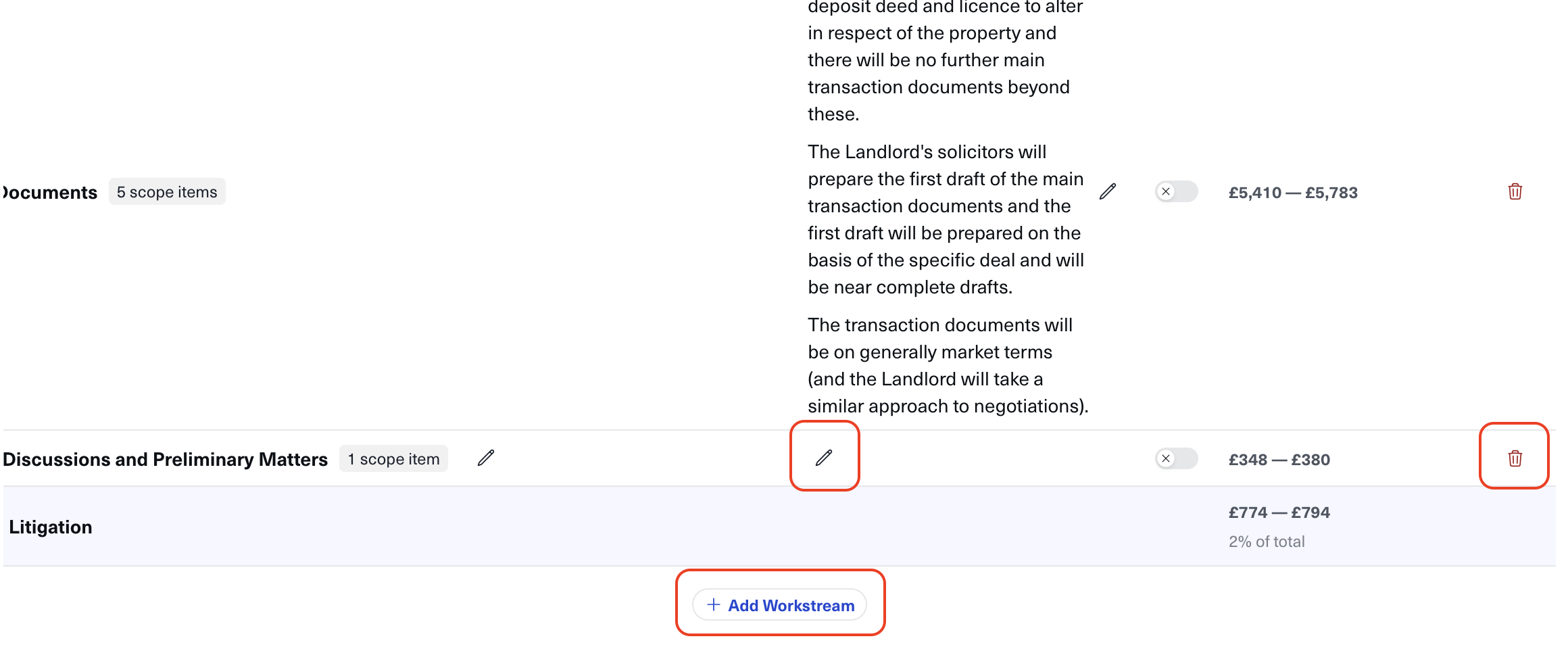Toggle the switch beside £5,410 — £5,783
This screenshot has height=645, width=1568.
point(1176,191)
